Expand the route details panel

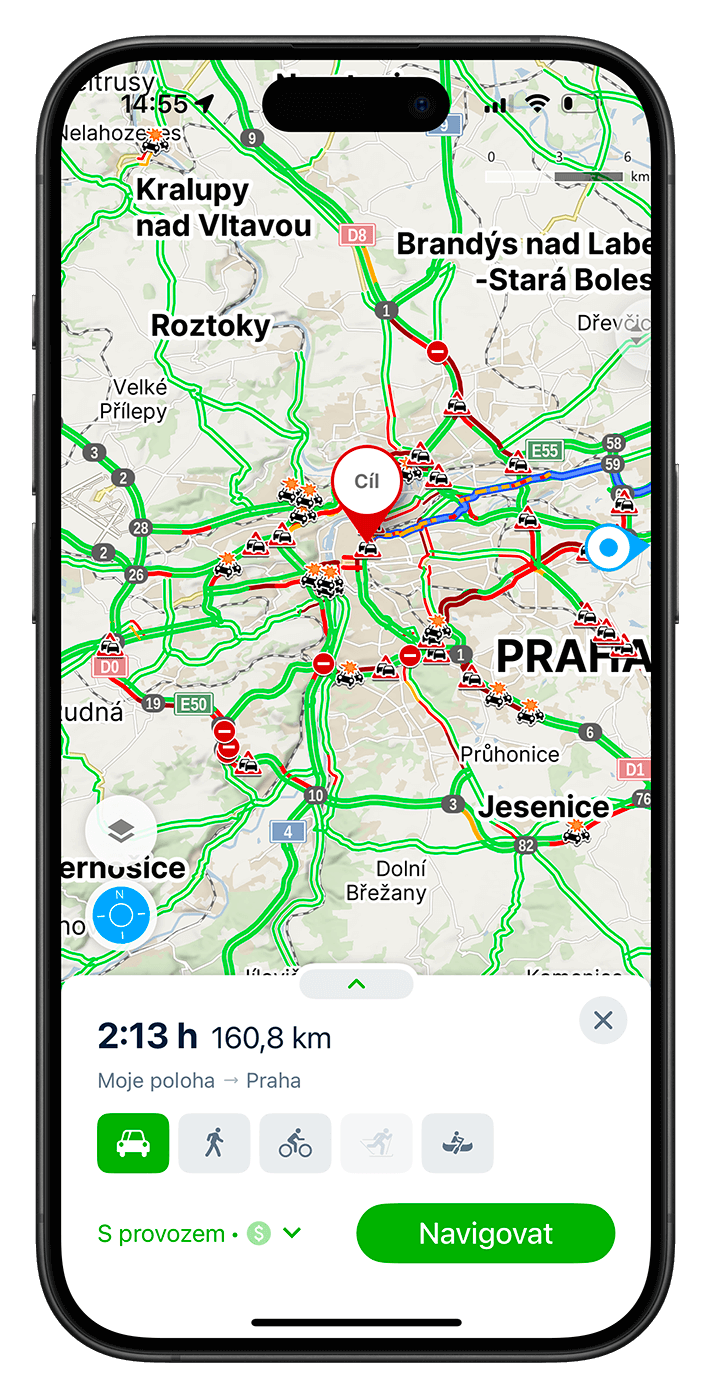tap(356, 984)
